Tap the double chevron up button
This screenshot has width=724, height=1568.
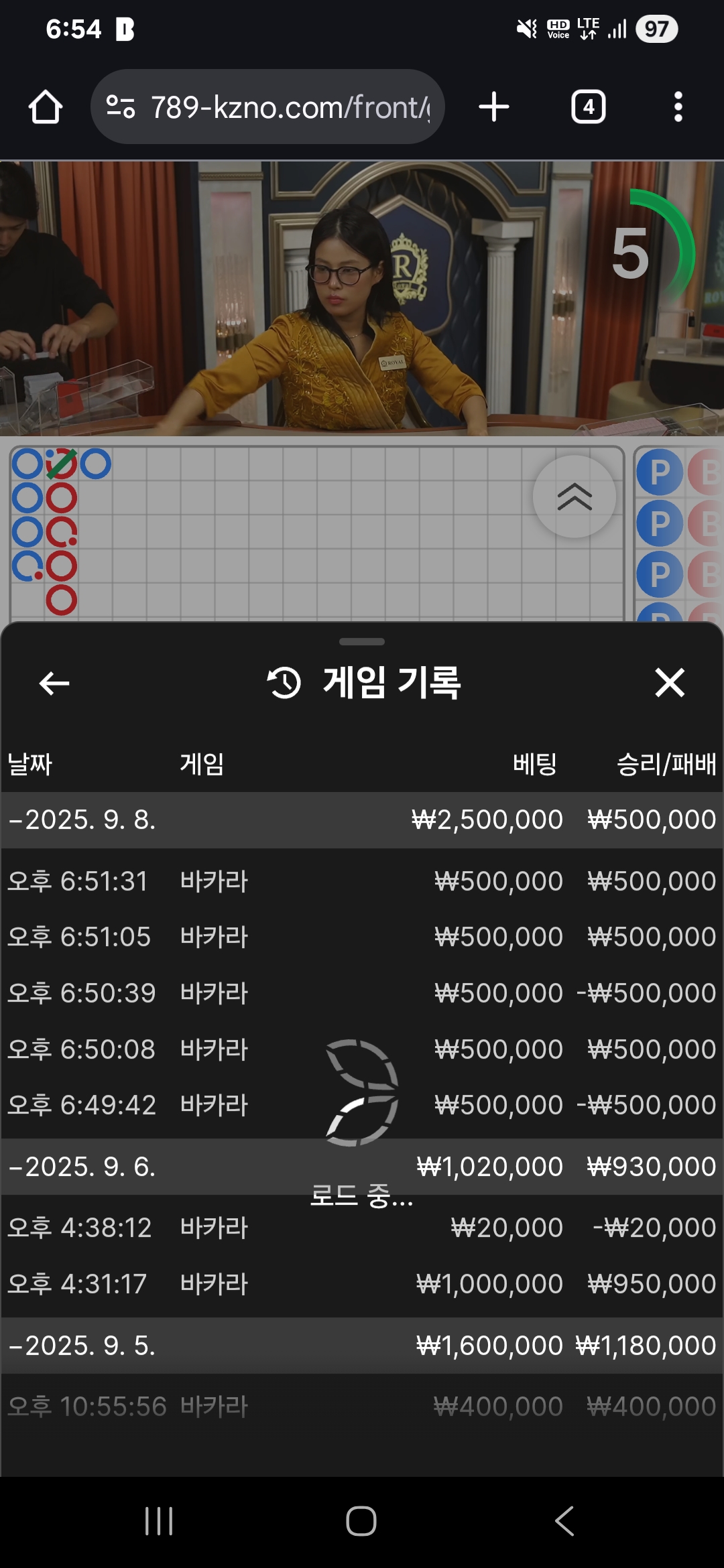pos(575,497)
